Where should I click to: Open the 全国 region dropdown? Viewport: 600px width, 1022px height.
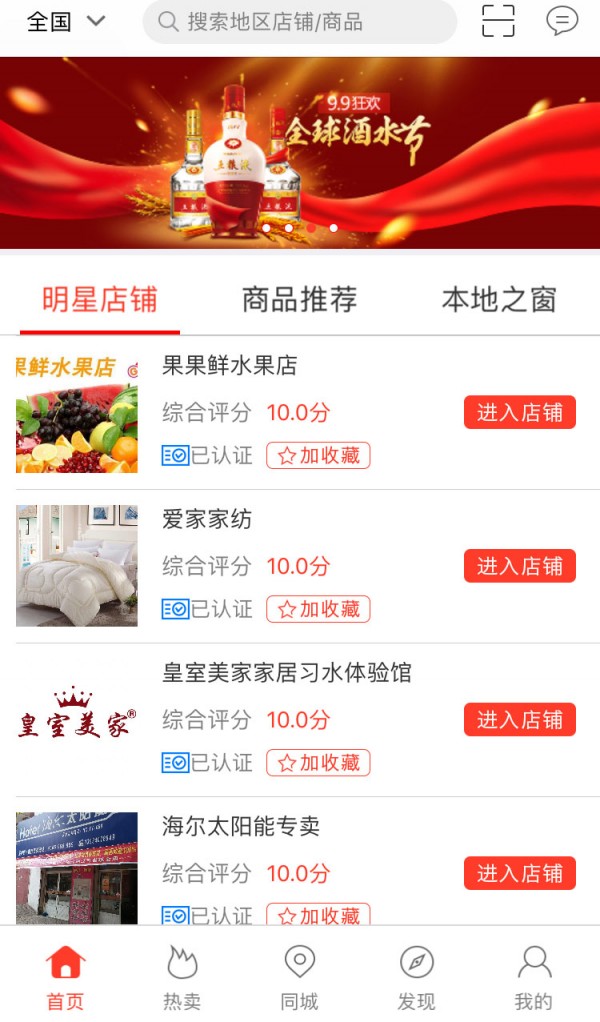click(x=66, y=21)
